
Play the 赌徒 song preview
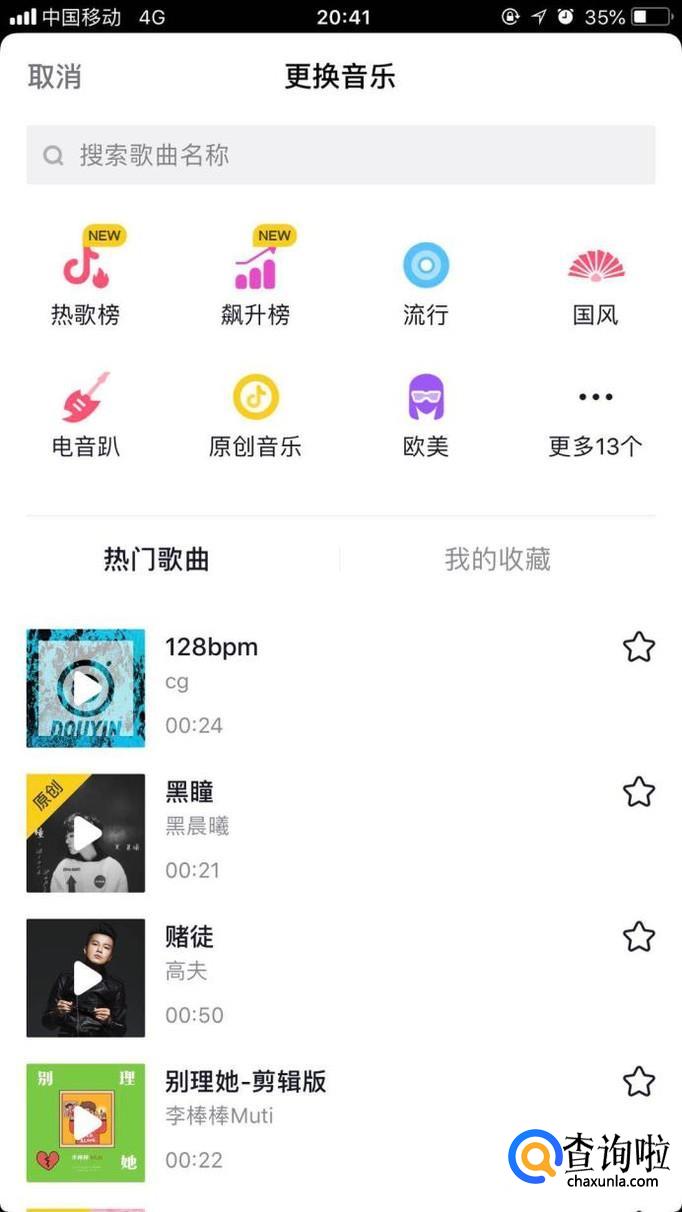tap(86, 978)
